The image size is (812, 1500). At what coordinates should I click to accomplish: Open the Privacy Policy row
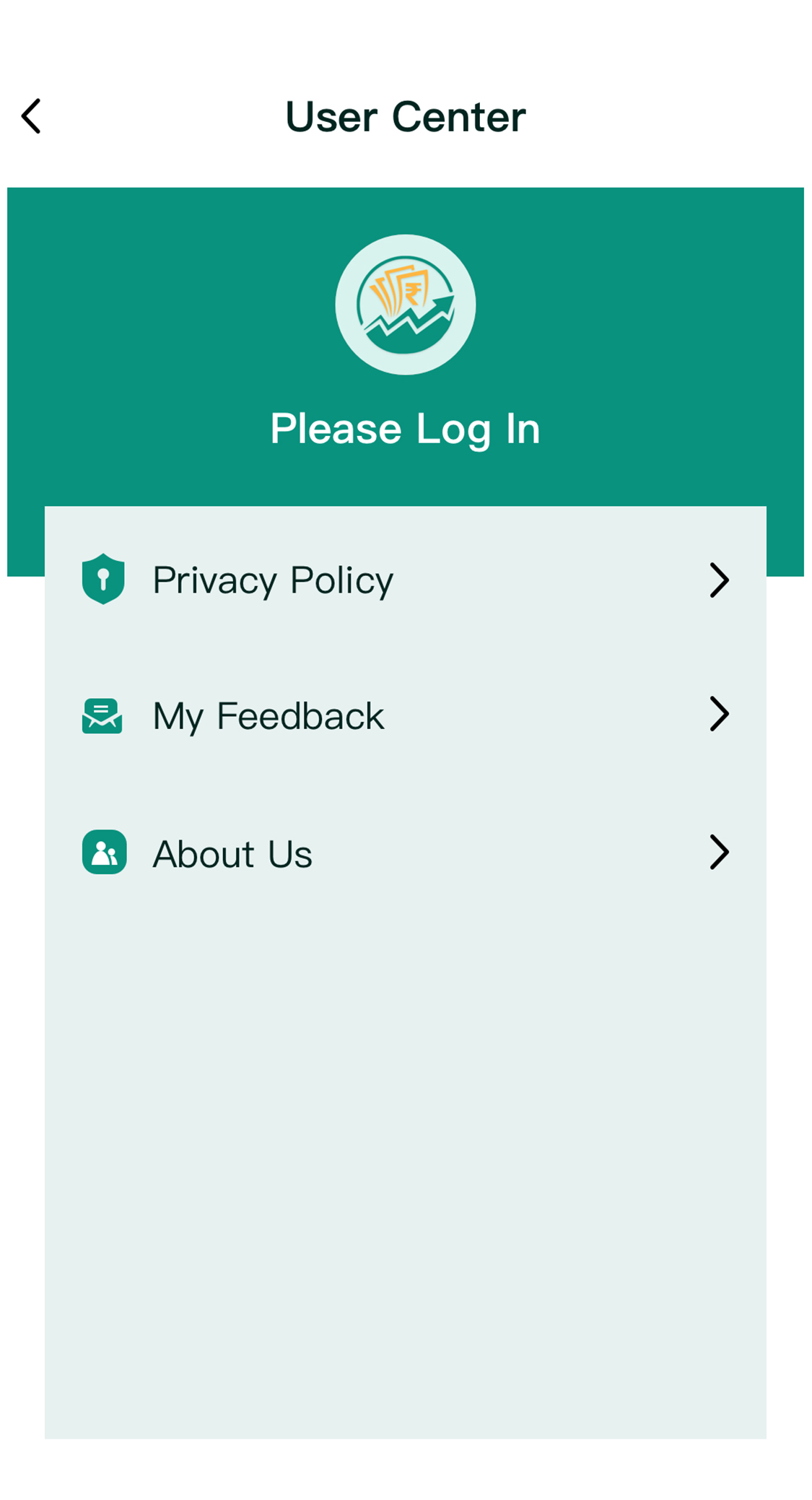click(405, 580)
